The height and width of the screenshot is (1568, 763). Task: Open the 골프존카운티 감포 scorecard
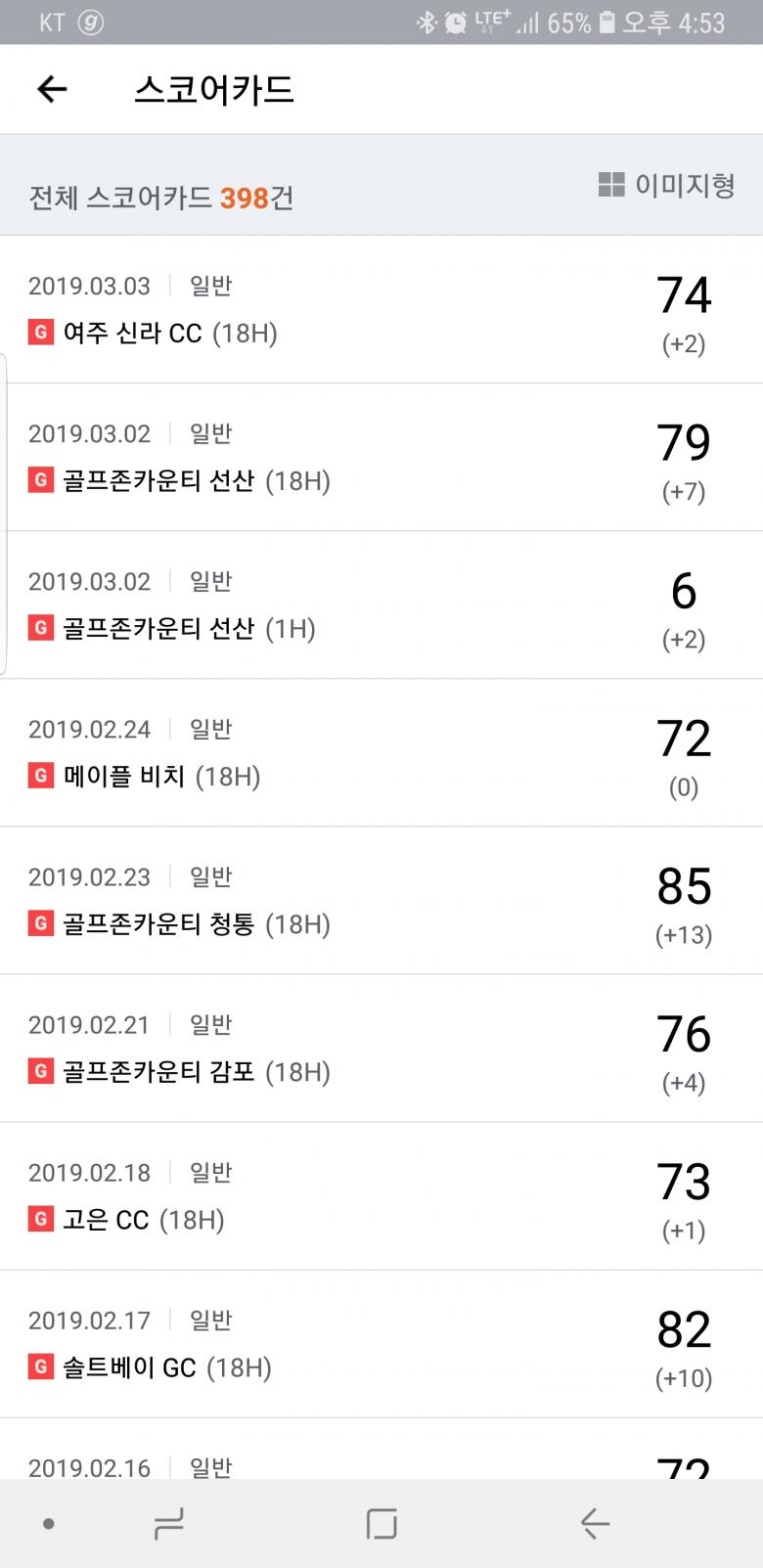(x=381, y=1049)
